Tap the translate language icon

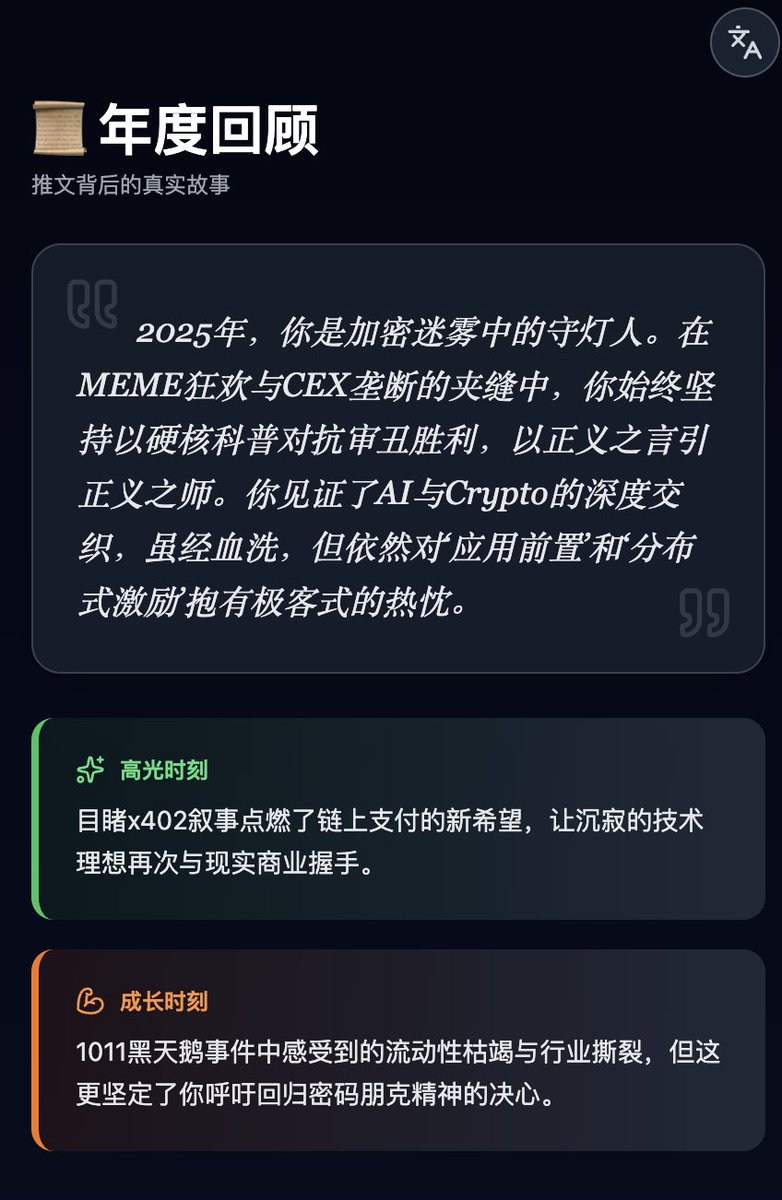coord(744,43)
